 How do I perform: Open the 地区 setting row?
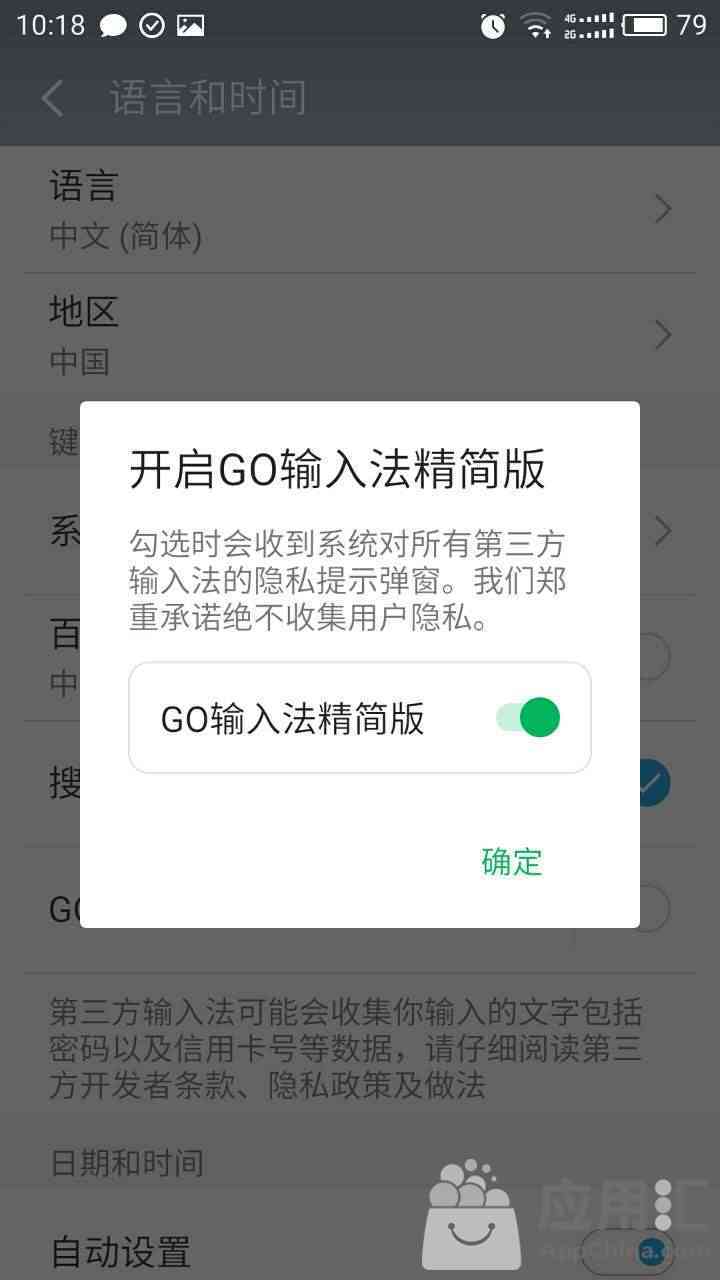(x=360, y=335)
